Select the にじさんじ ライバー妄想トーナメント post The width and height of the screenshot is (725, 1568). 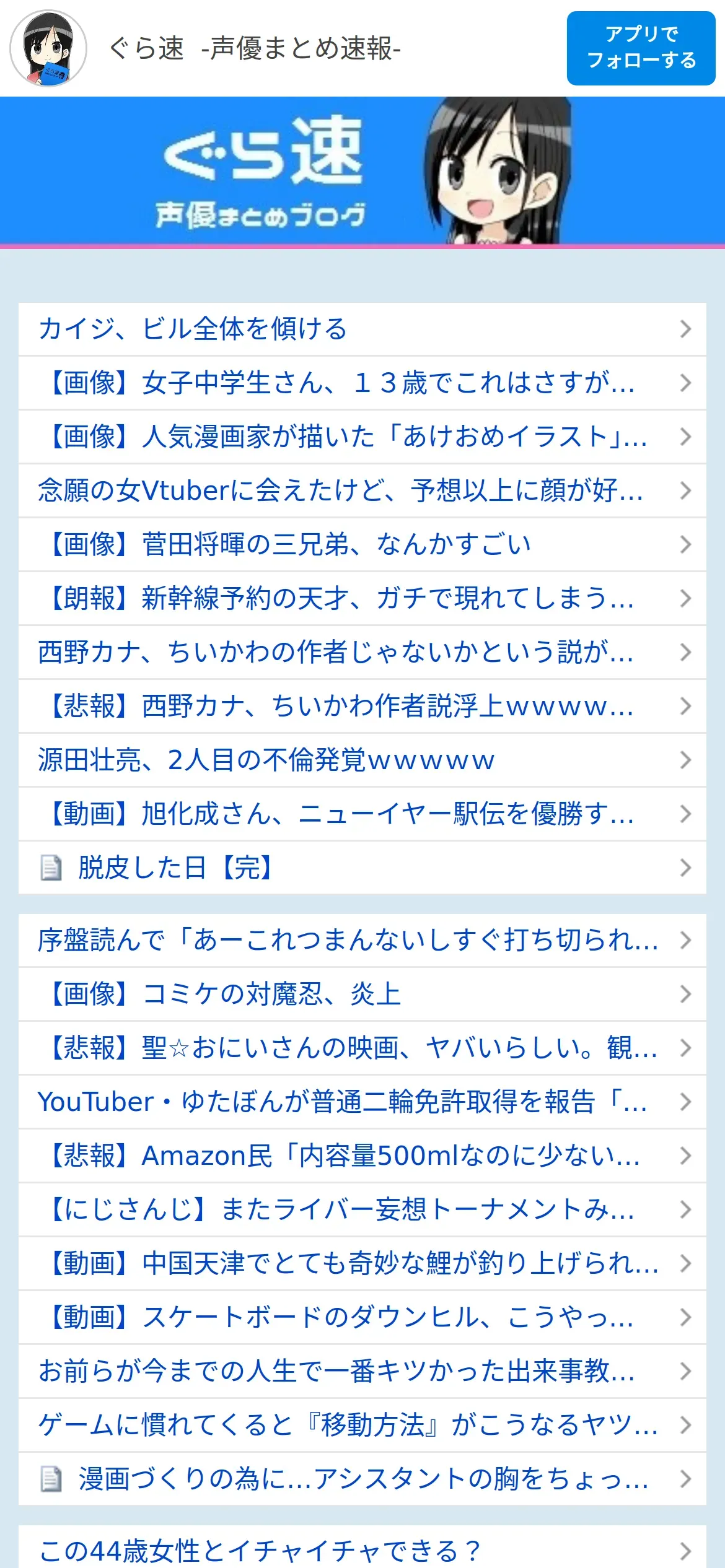click(362, 1209)
